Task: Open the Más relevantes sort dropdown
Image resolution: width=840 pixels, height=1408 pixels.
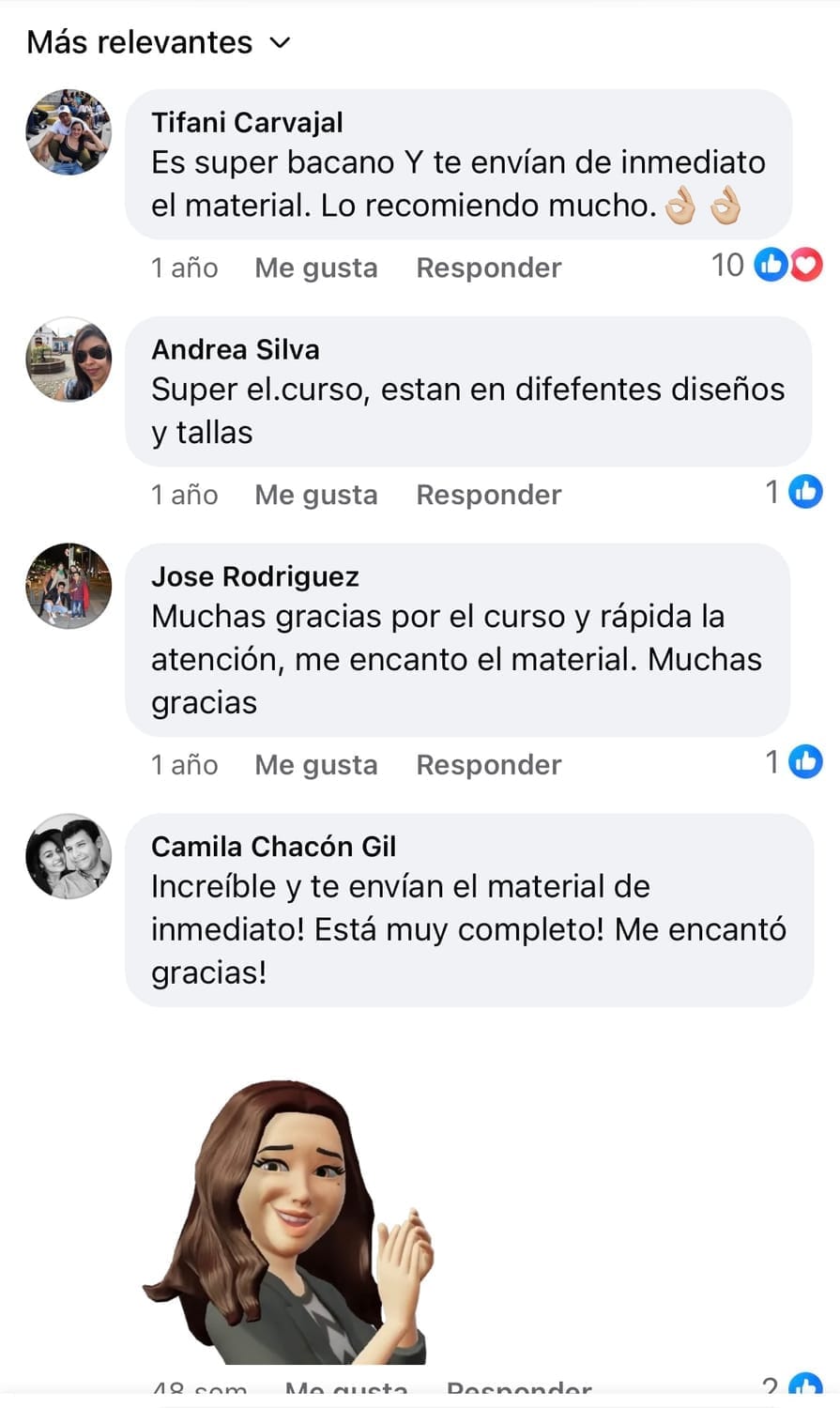Action: (158, 42)
